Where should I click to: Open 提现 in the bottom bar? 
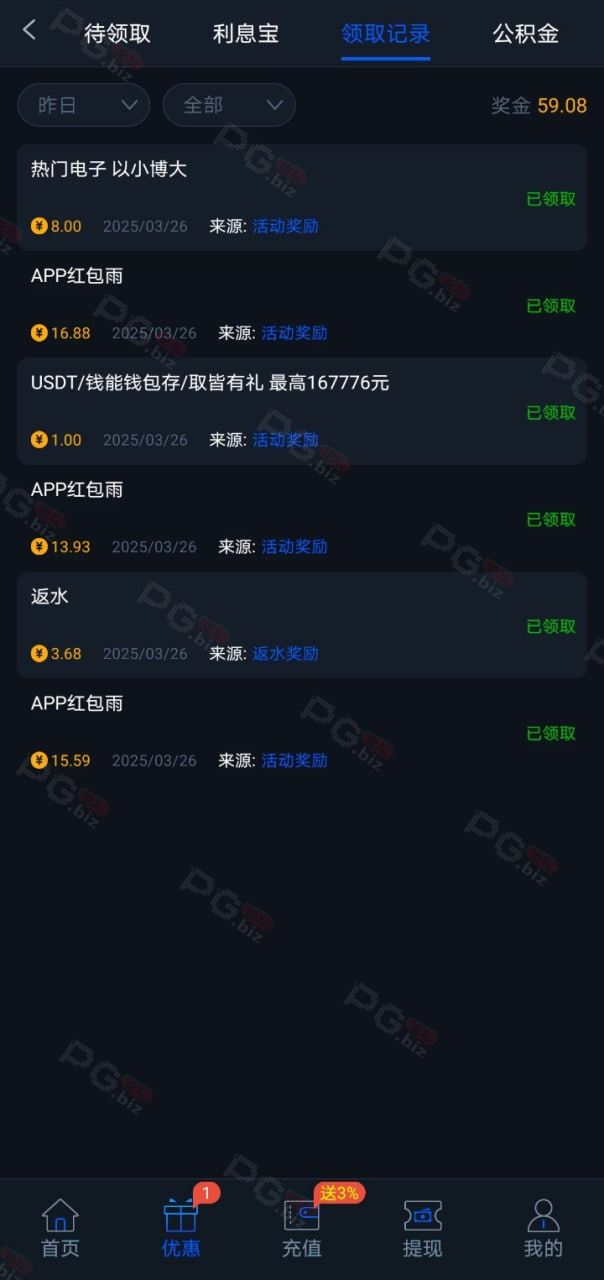(422, 1228)
